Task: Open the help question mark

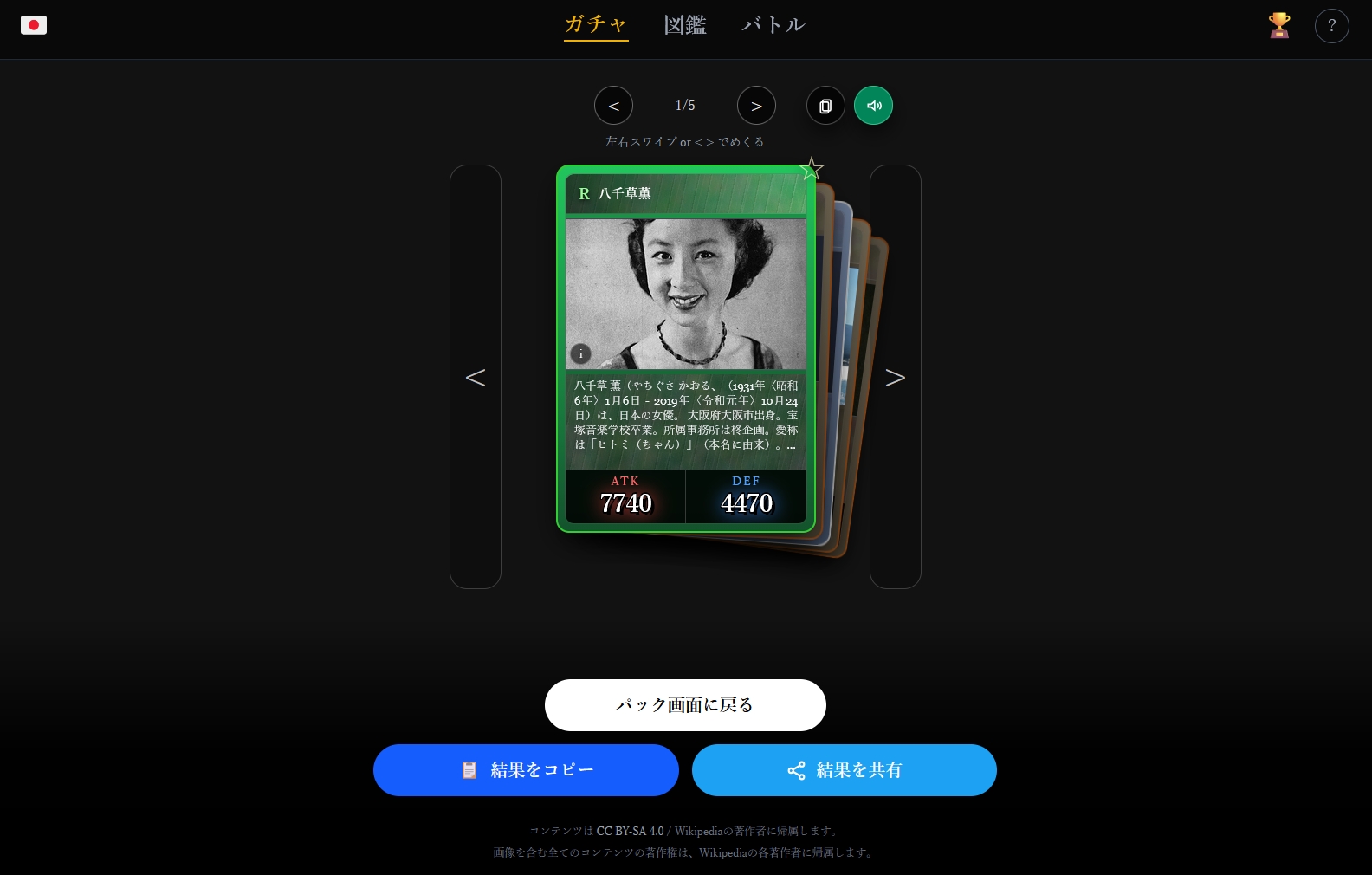Action: [x=1331, y=25]
